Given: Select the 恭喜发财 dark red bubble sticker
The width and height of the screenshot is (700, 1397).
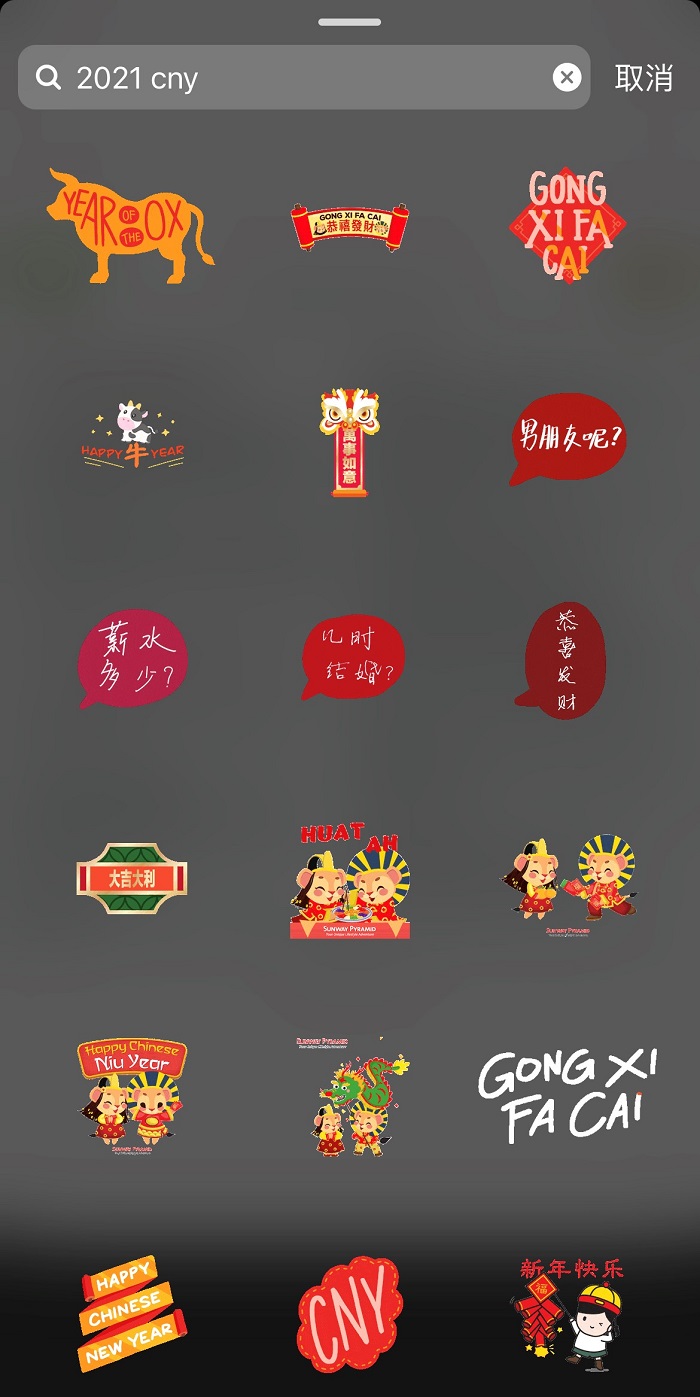Looking at the screenshot, I should click(x=565, y=660).
